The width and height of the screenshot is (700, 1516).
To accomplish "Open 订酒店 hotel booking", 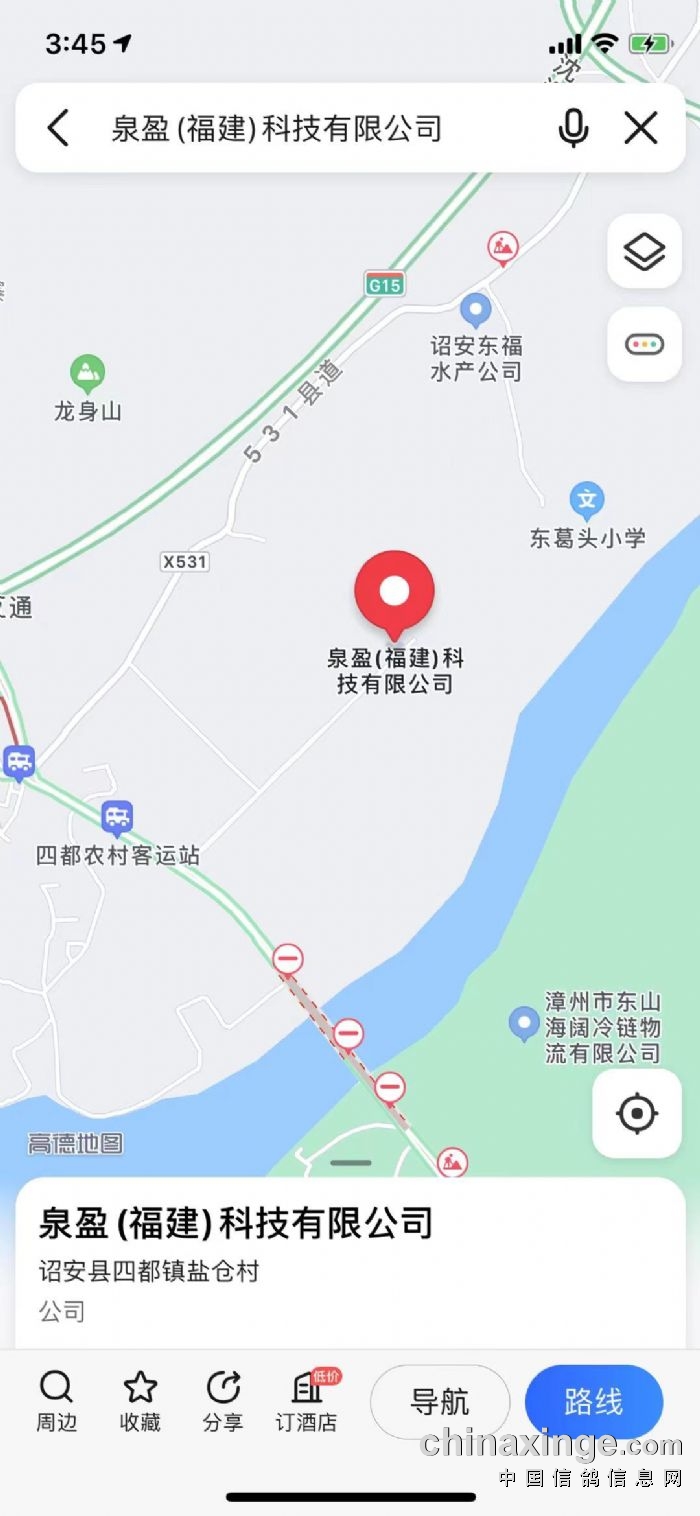I will tap(306, 1400).
